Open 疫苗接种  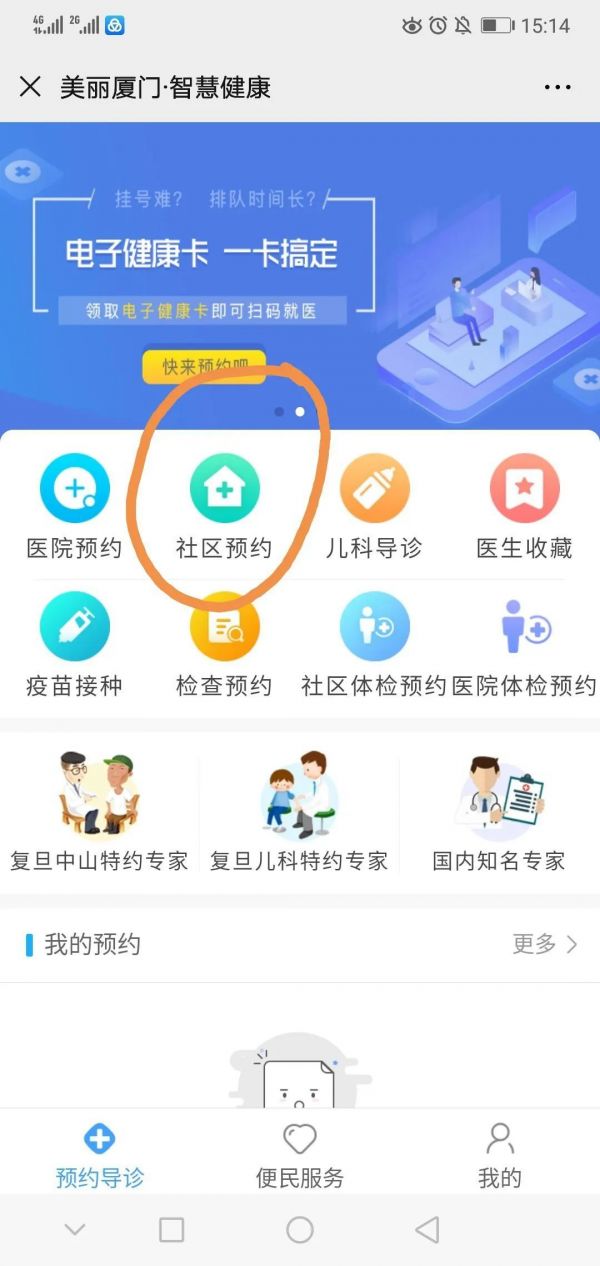pos(74,645)
